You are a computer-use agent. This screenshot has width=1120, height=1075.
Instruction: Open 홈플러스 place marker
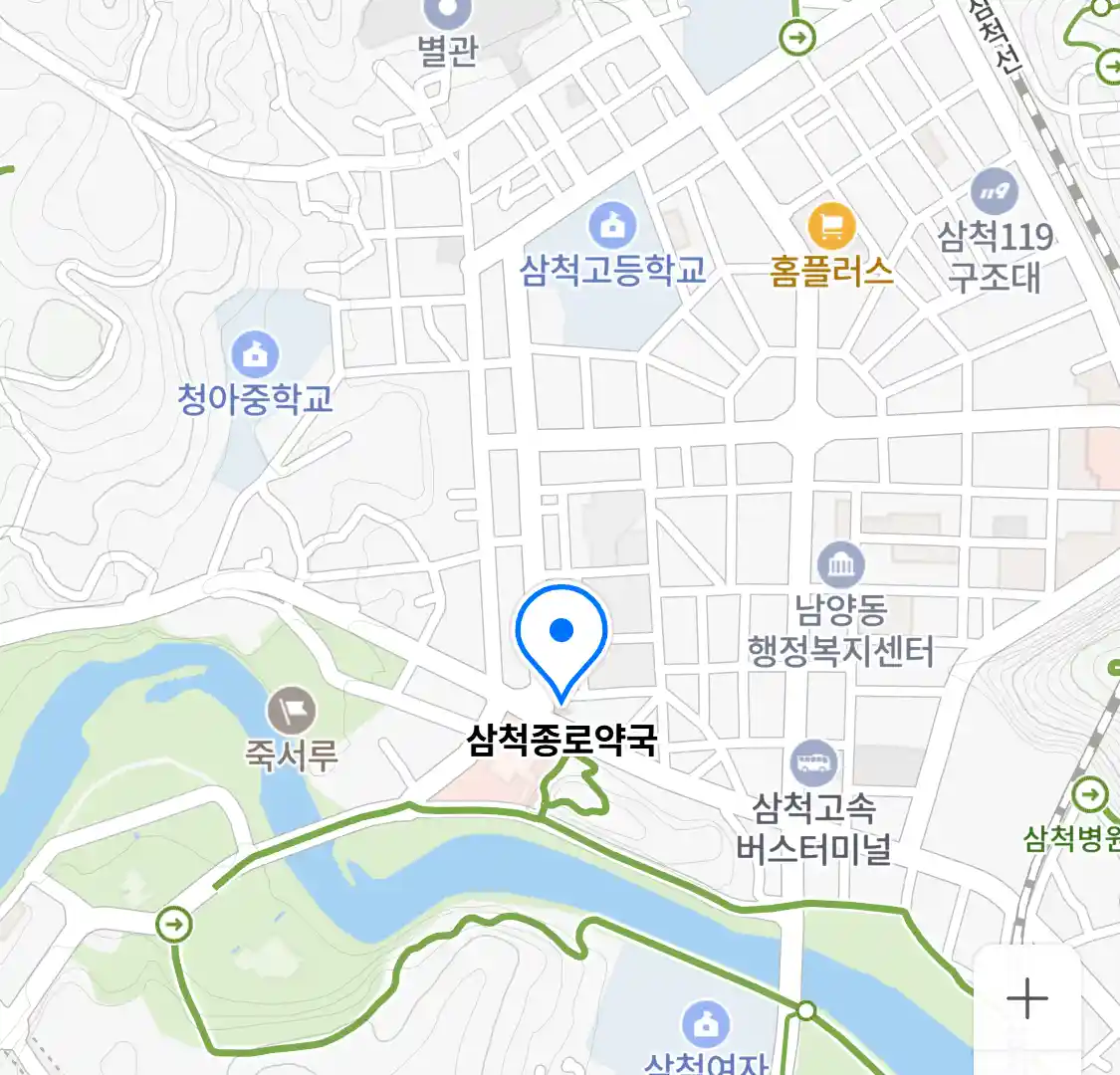[831, 228]
